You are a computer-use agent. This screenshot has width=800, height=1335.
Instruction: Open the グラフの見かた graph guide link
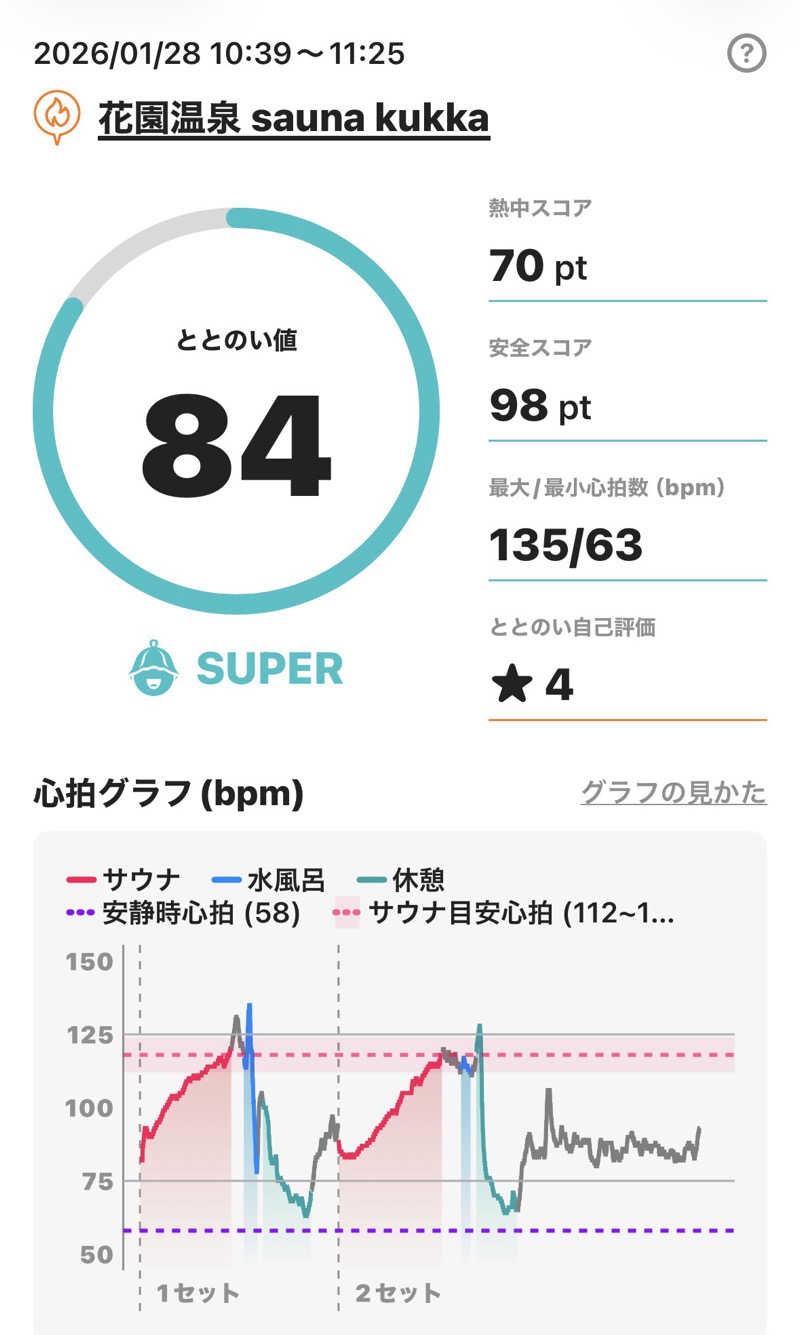(673, 793)
